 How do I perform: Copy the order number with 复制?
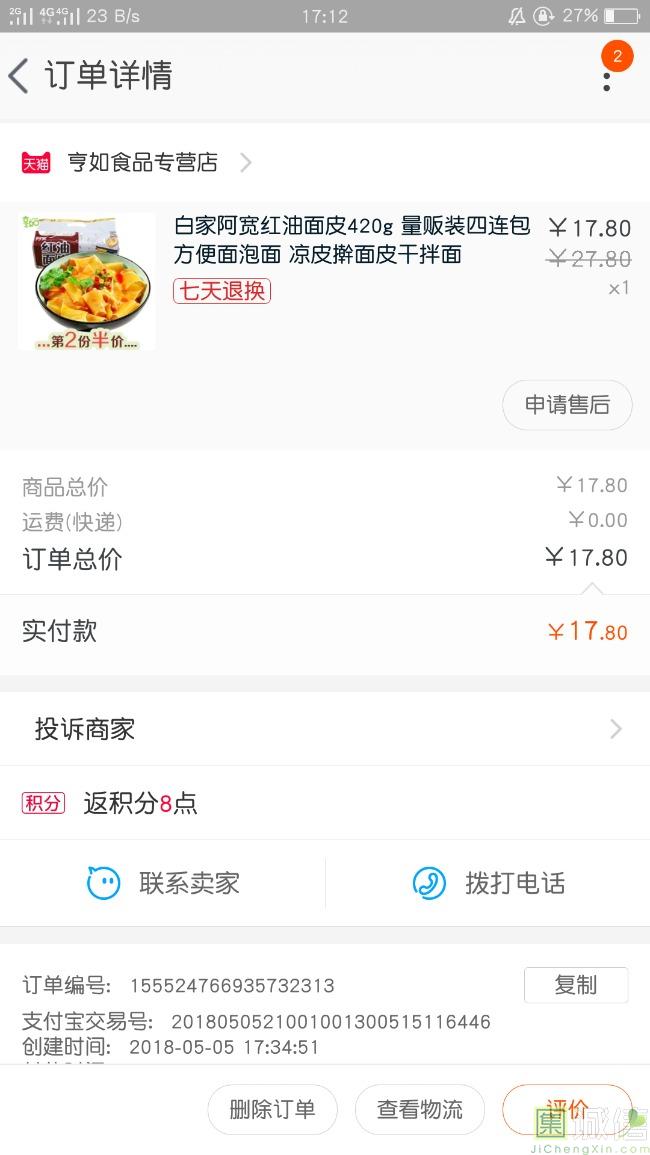(575, 985)
